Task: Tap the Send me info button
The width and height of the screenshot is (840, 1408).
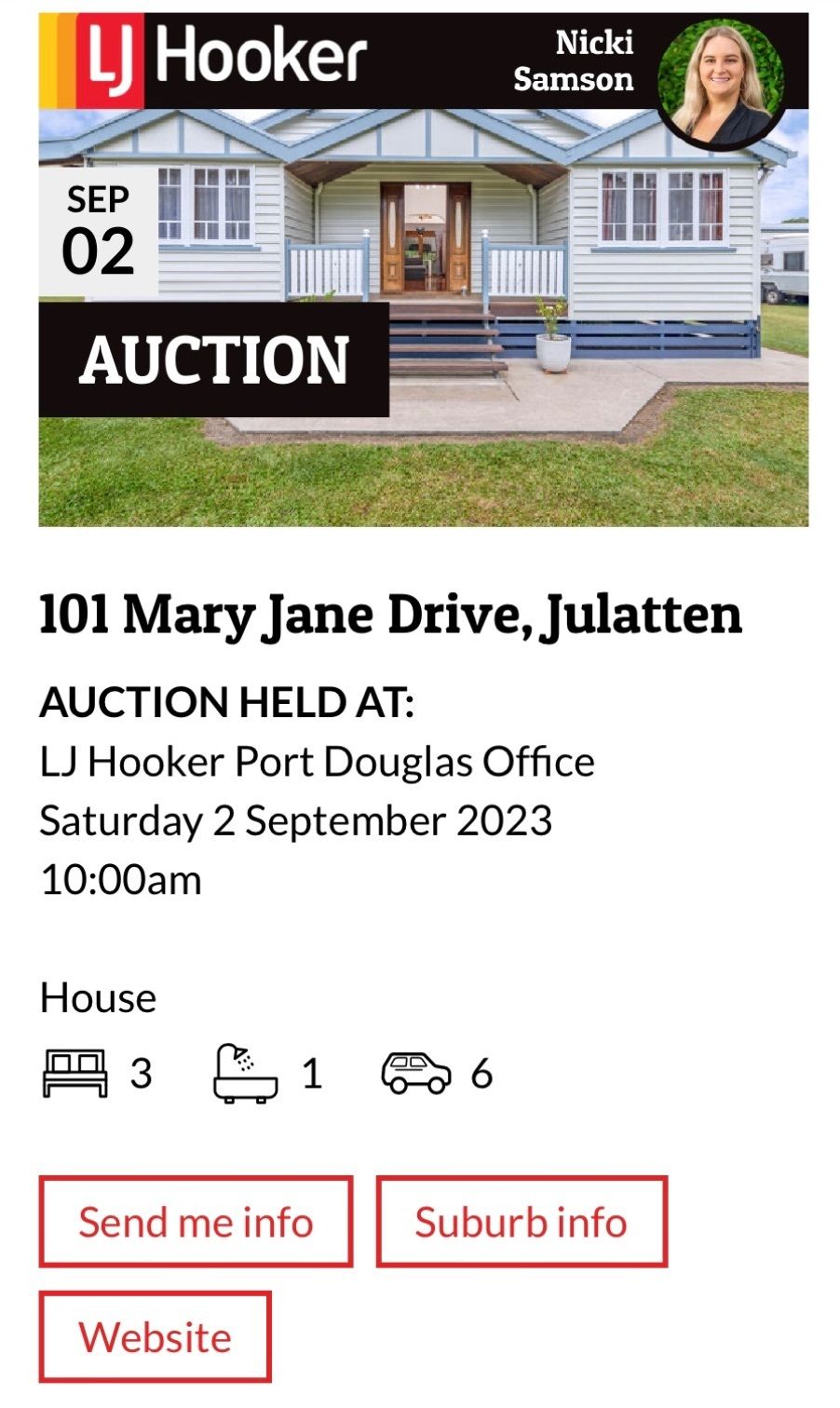Action: (x=196, y=1222)
